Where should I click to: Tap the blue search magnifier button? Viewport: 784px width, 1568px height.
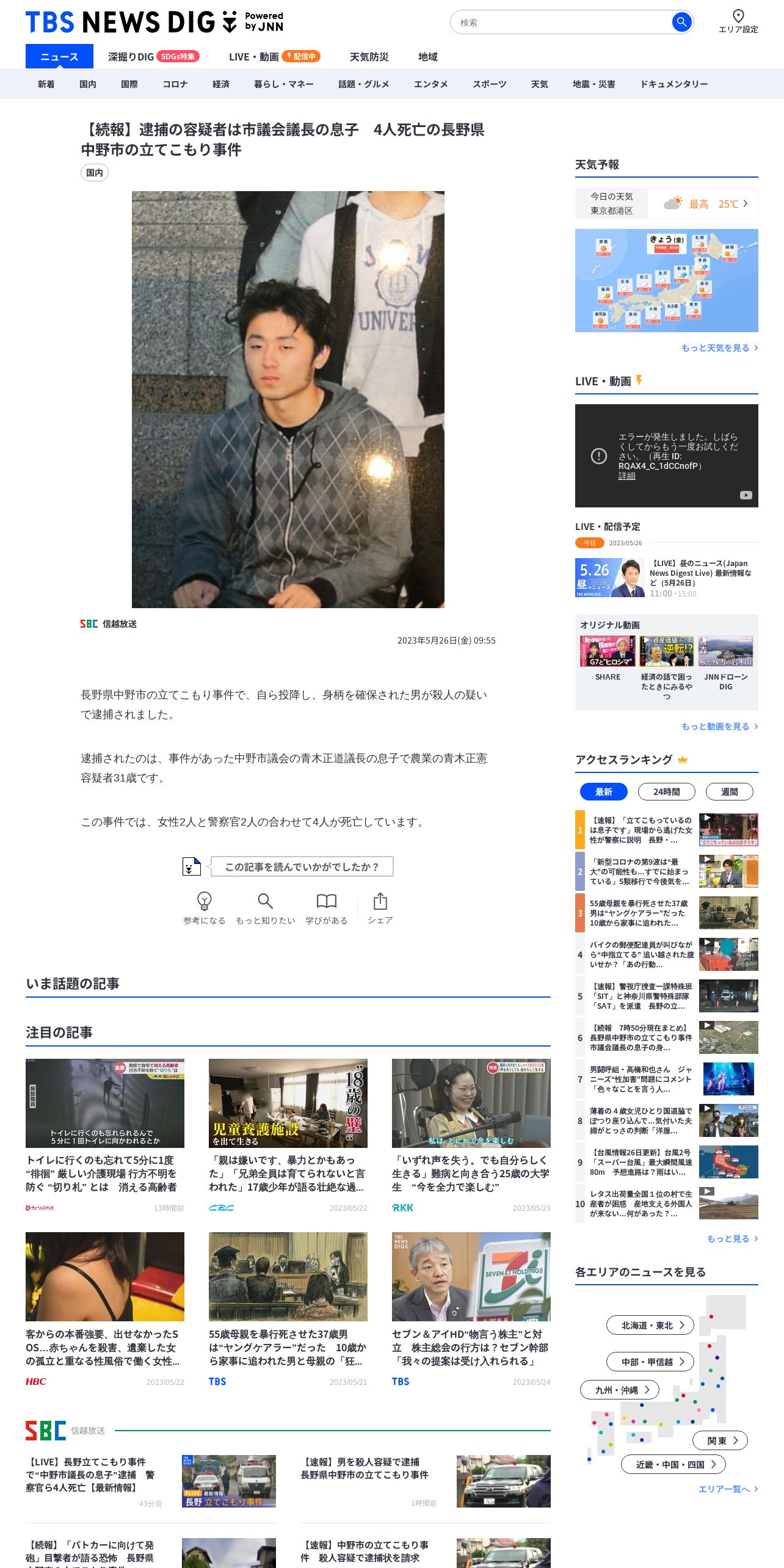coord(681,22)
